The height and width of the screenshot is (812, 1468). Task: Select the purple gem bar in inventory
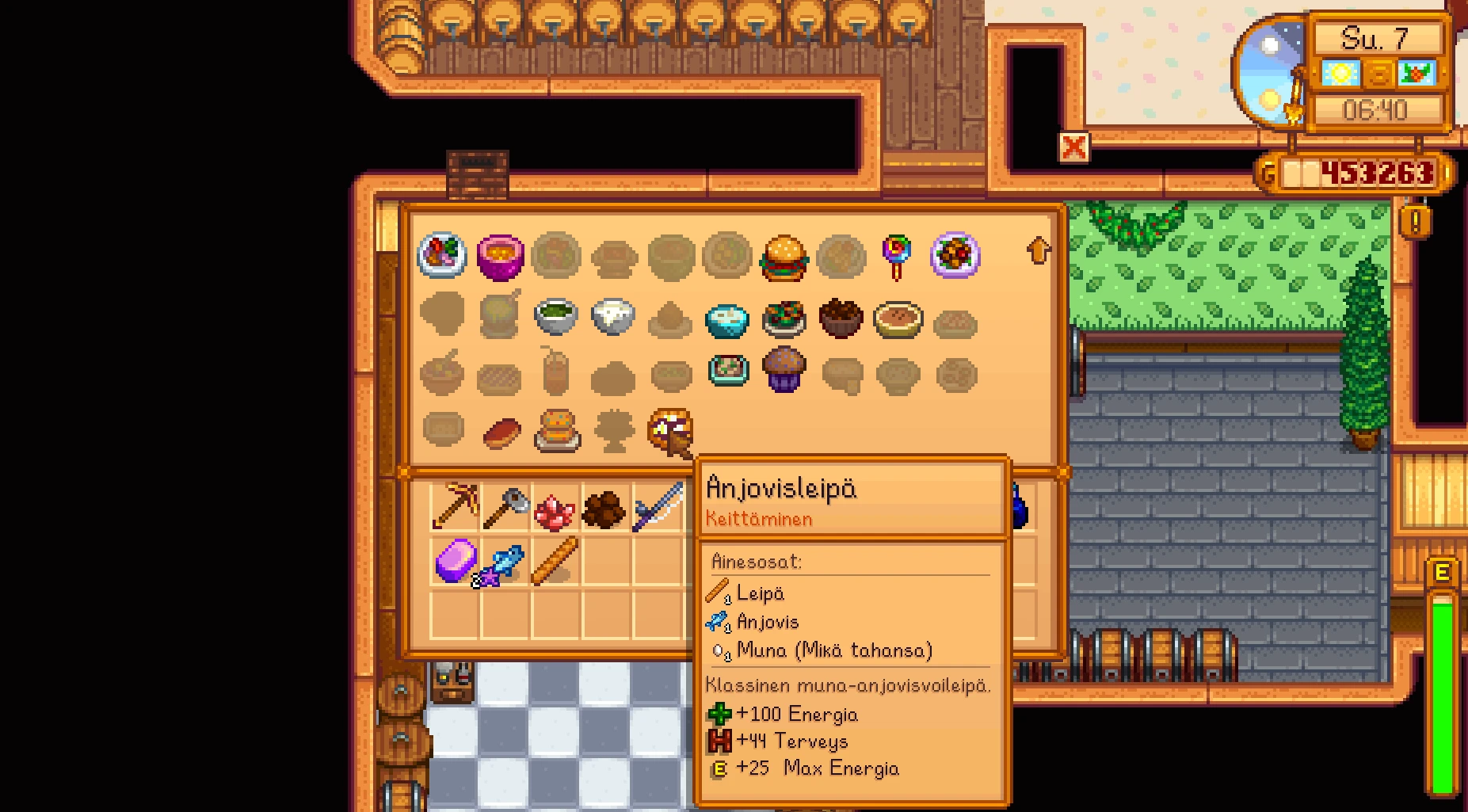(456, 560)
